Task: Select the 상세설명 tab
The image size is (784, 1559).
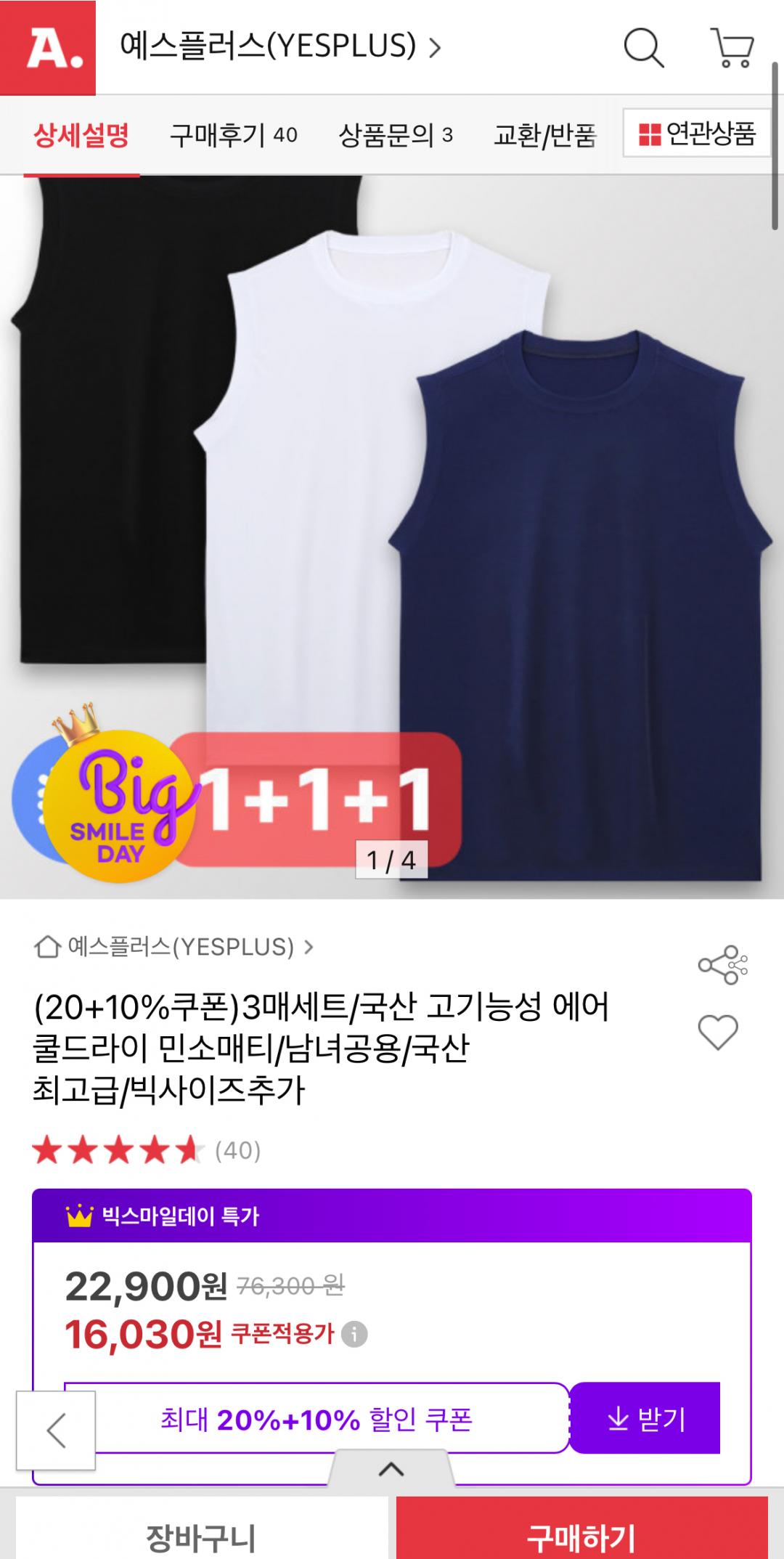Action: (81, 135)
